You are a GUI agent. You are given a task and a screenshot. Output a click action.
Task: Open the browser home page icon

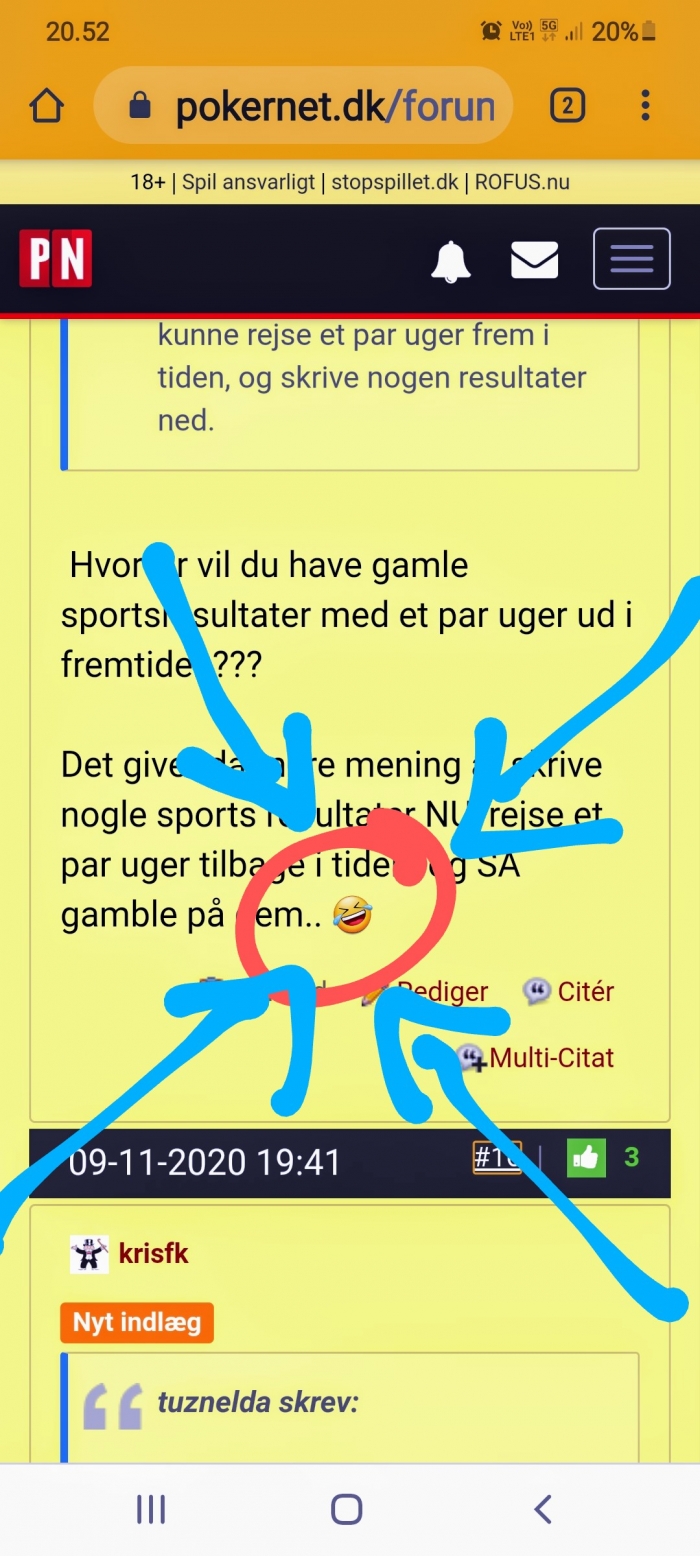point(46,105)
